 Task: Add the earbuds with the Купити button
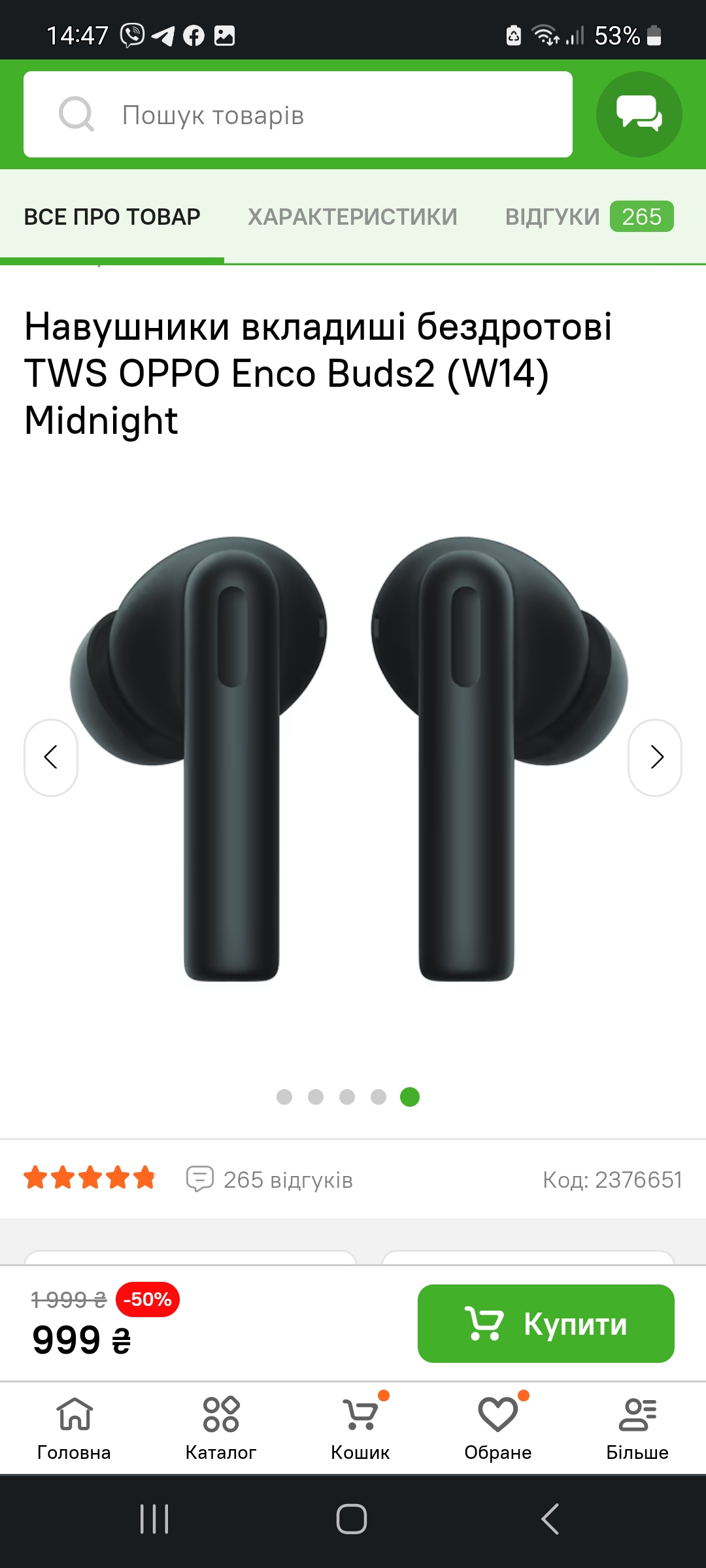546,1324
